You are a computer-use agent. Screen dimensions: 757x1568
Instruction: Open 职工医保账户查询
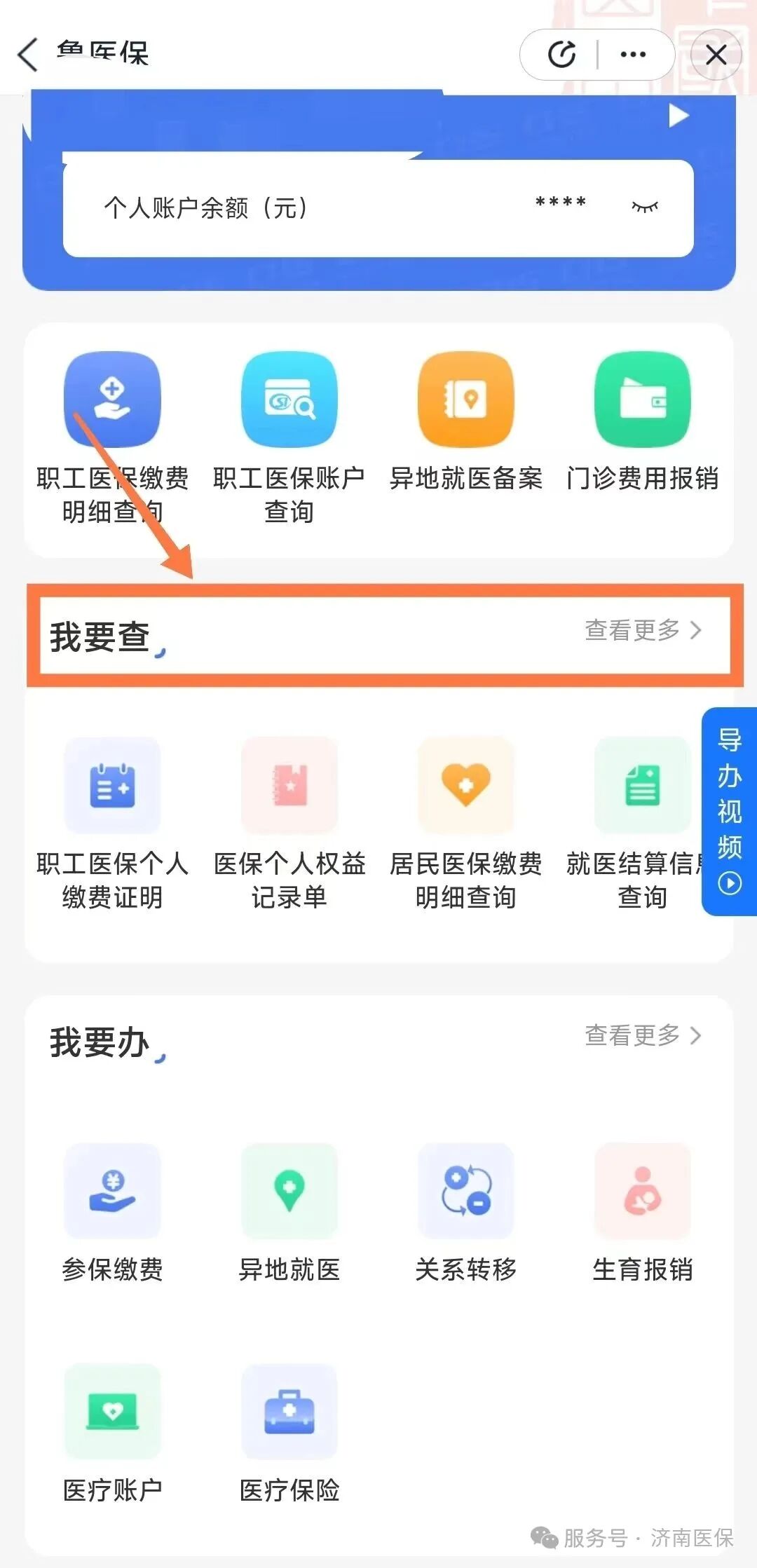(289, 400)
